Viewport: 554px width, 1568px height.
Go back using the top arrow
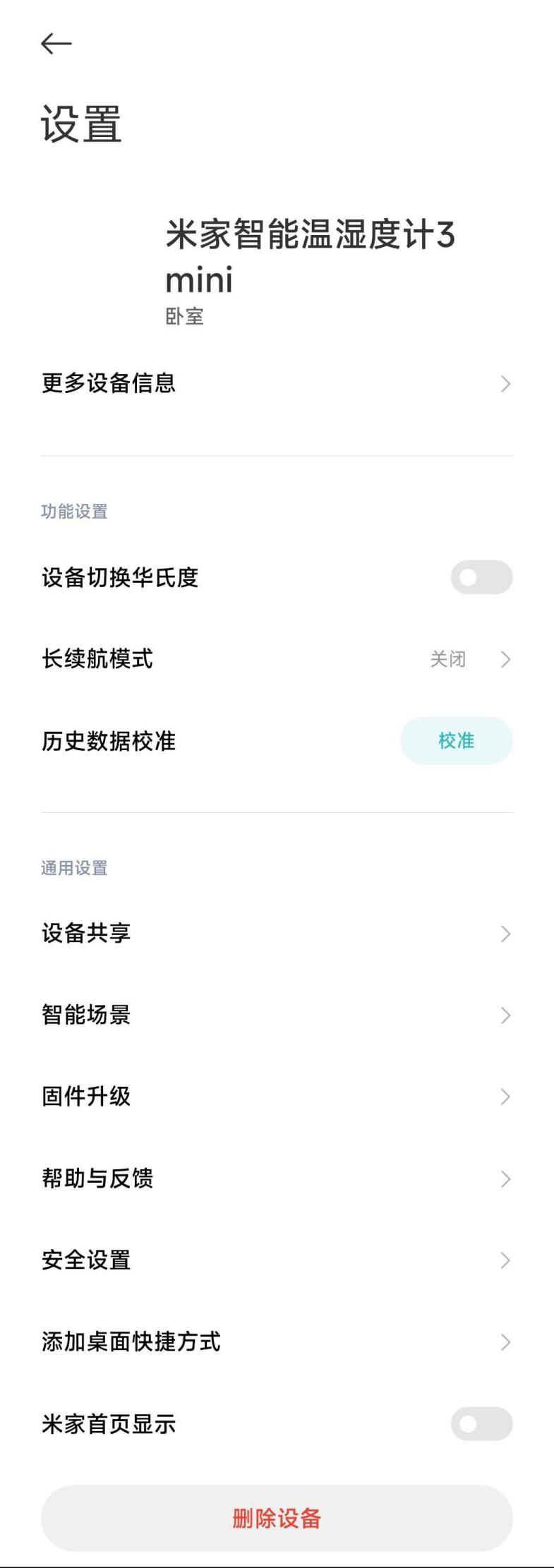point(56,44)
